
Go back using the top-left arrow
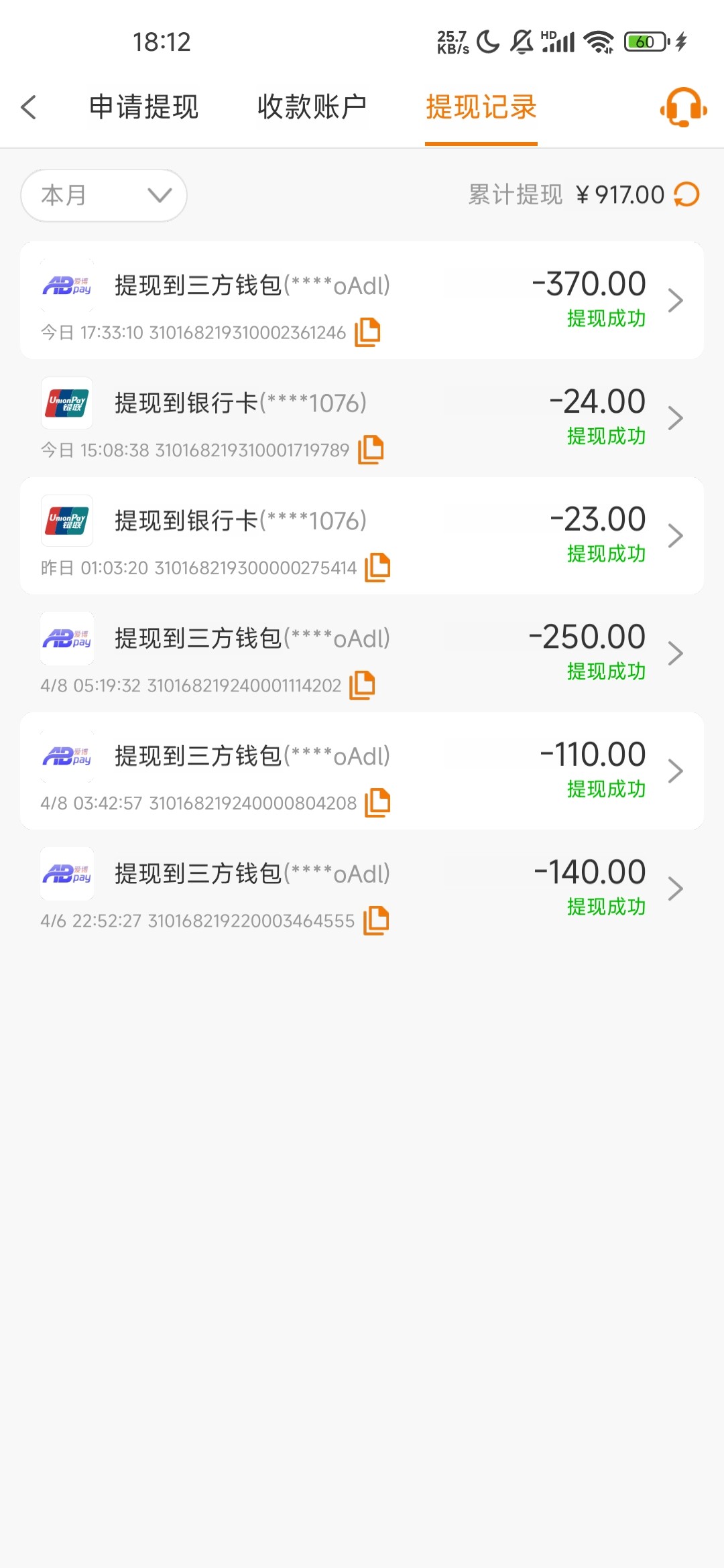[29, 107]
